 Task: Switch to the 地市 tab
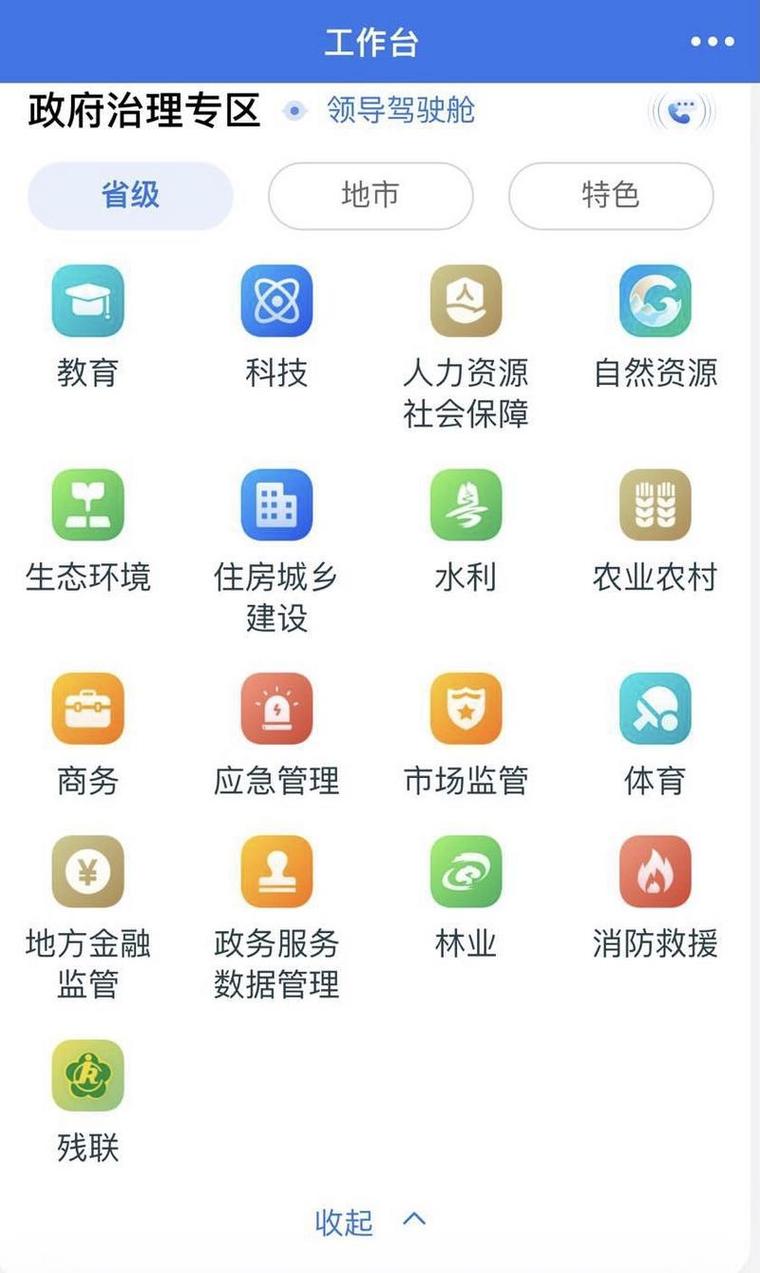coord(369,196)
